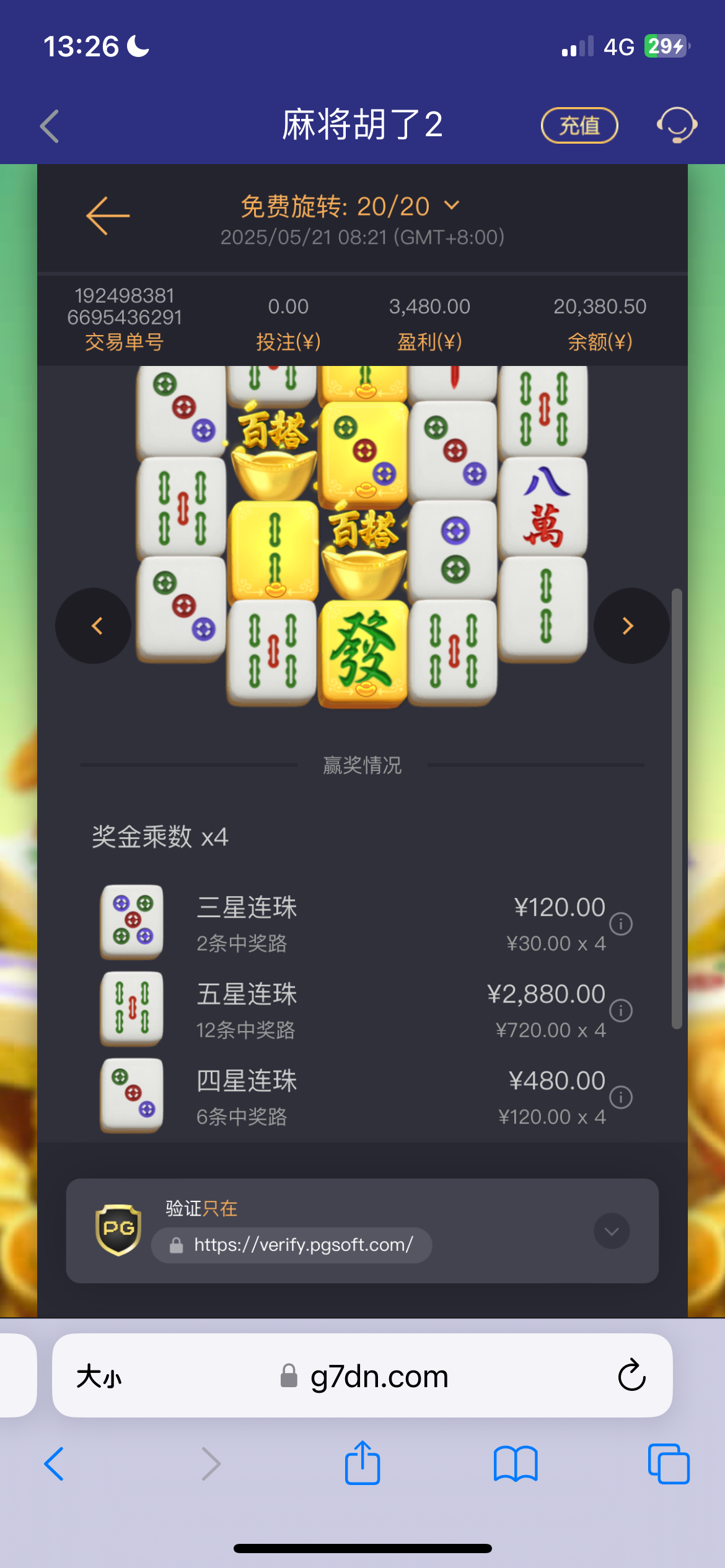Reload the page
The image size is (725, 1568).
[631, 1377]
